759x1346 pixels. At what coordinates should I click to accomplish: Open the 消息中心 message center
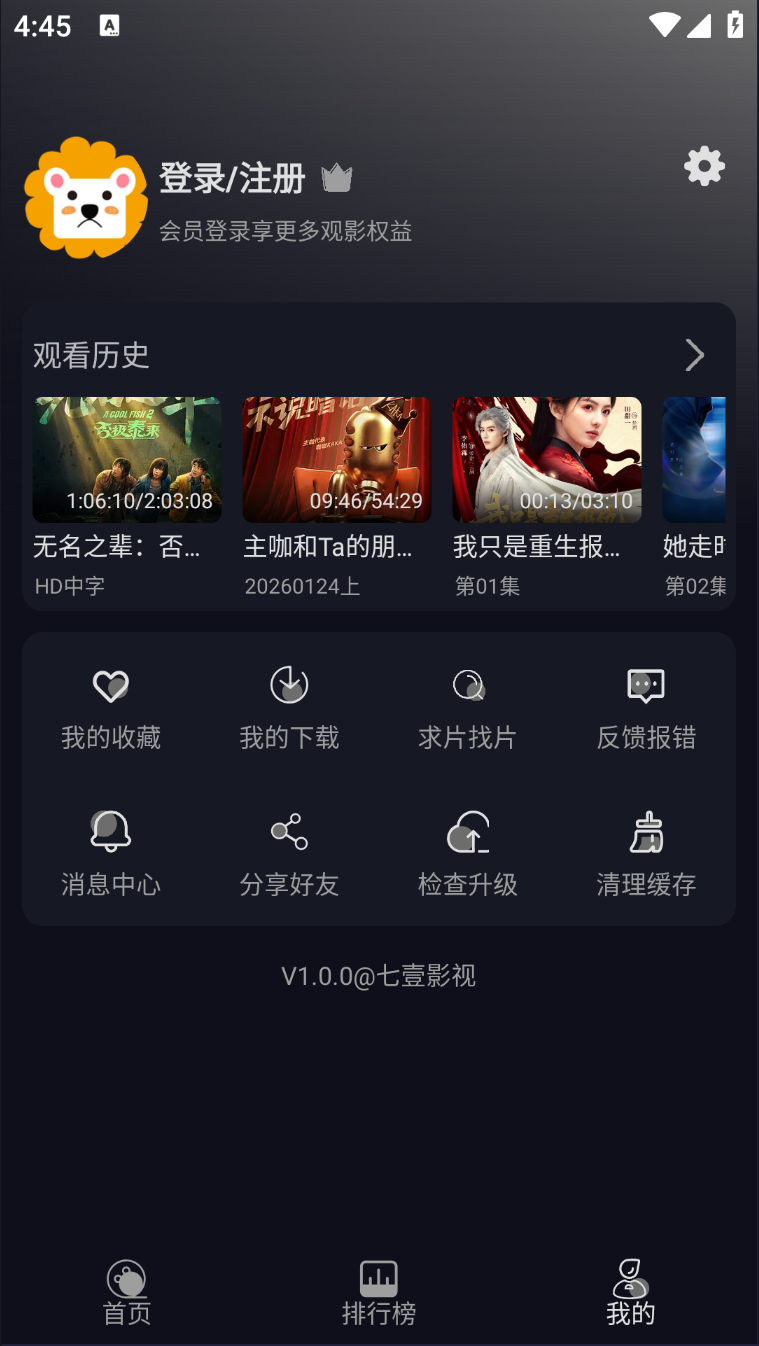110,851
